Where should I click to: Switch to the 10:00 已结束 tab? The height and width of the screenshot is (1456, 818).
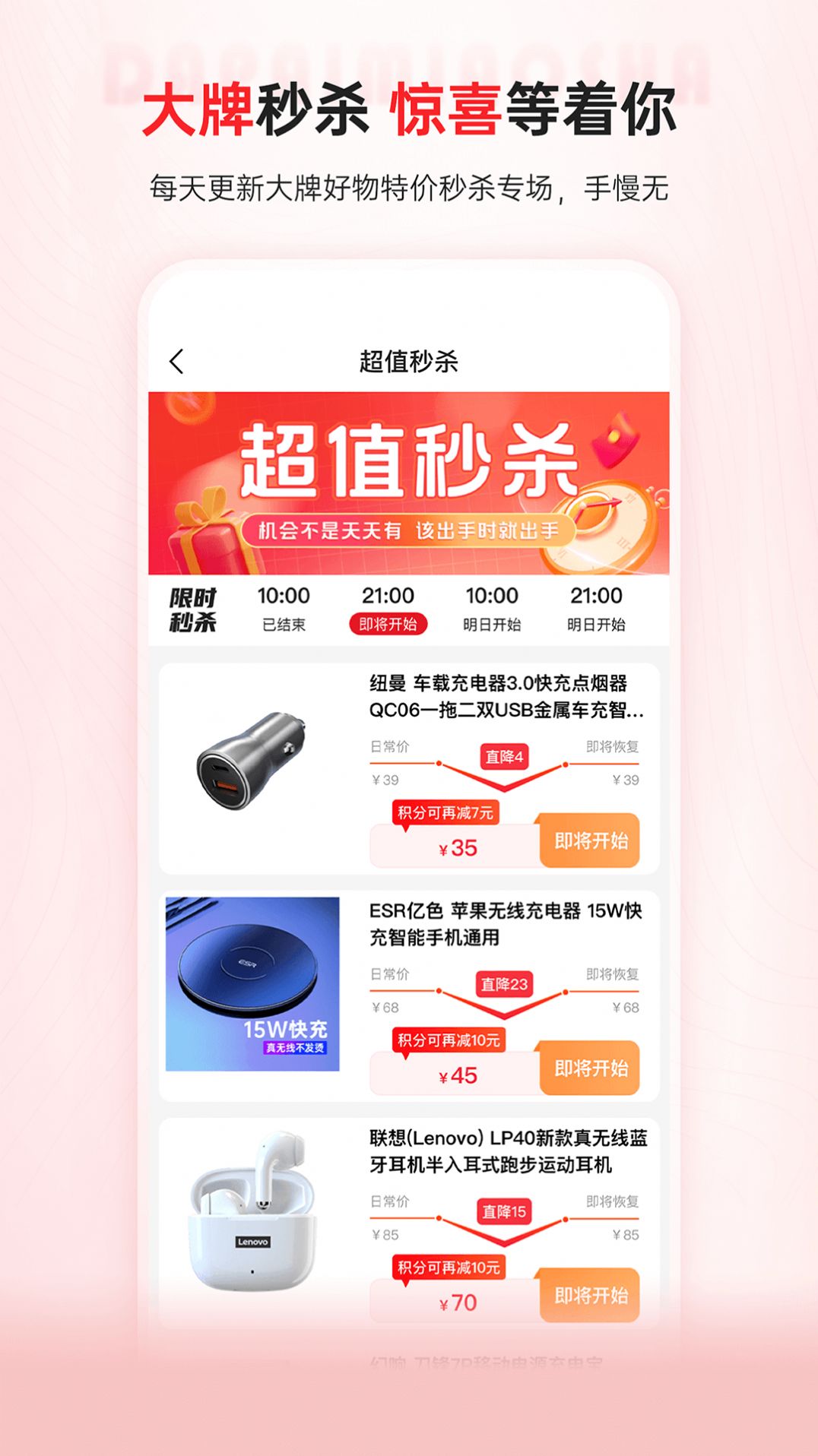286,608
